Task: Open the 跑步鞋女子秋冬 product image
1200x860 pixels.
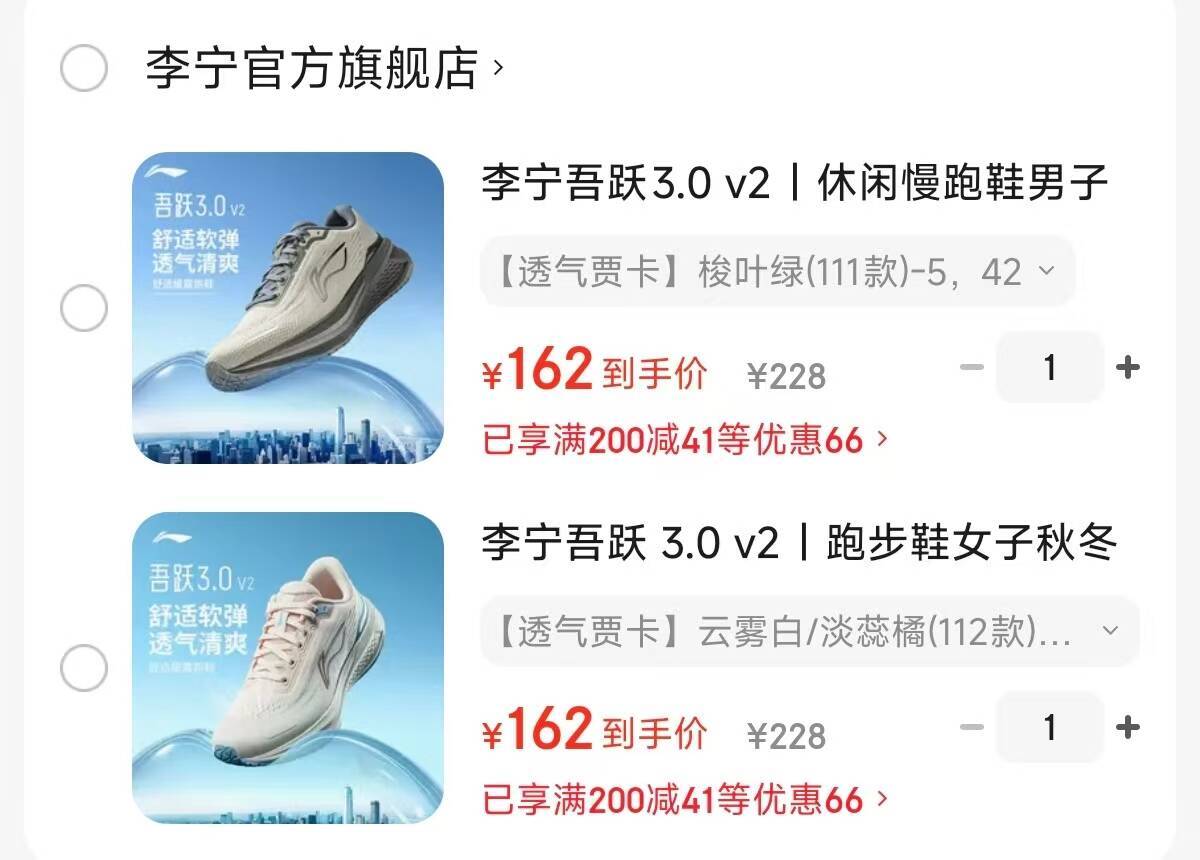Action: pyautogui.click(x=288, y=668)
